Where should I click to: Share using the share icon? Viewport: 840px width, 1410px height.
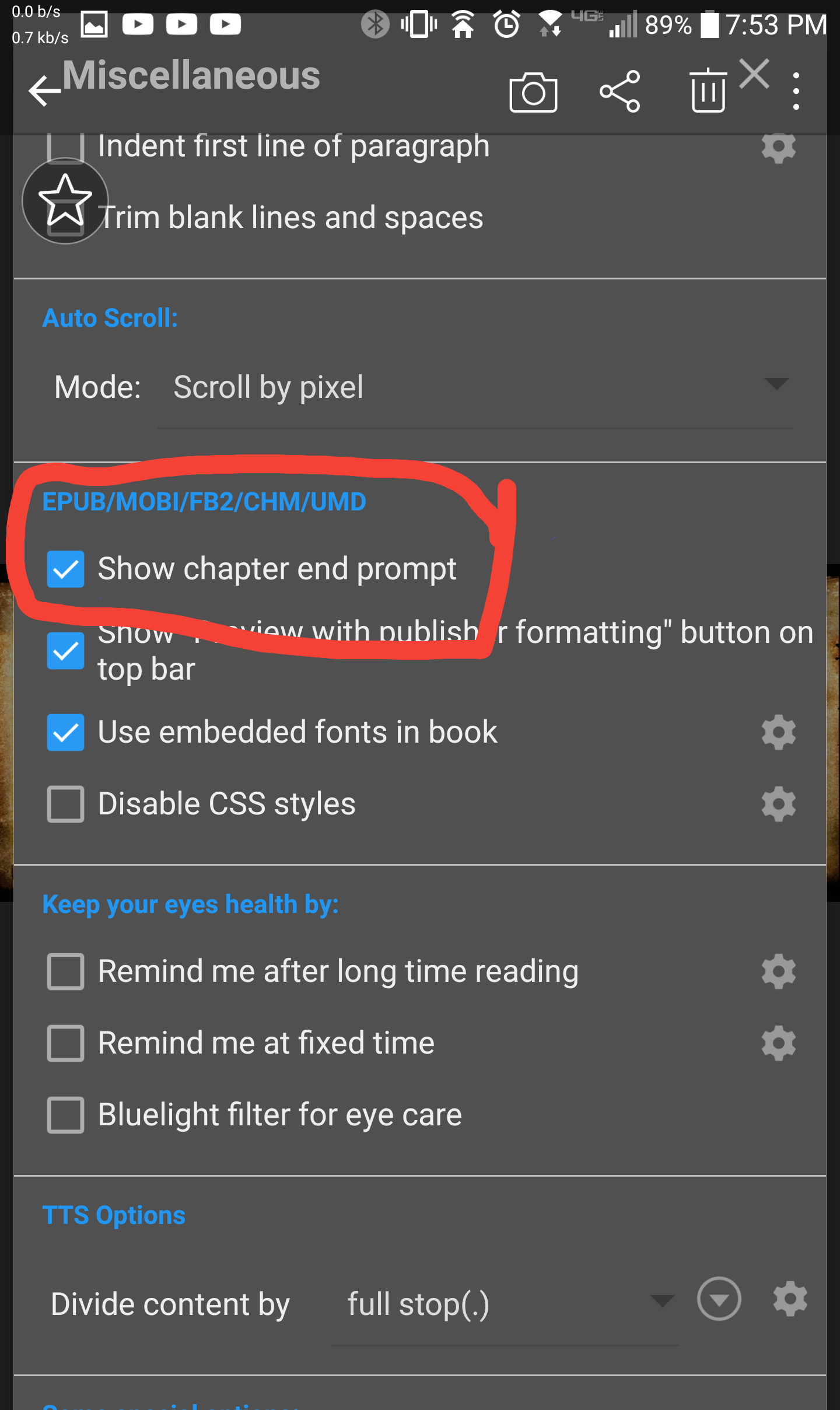(x=619, y=92)
